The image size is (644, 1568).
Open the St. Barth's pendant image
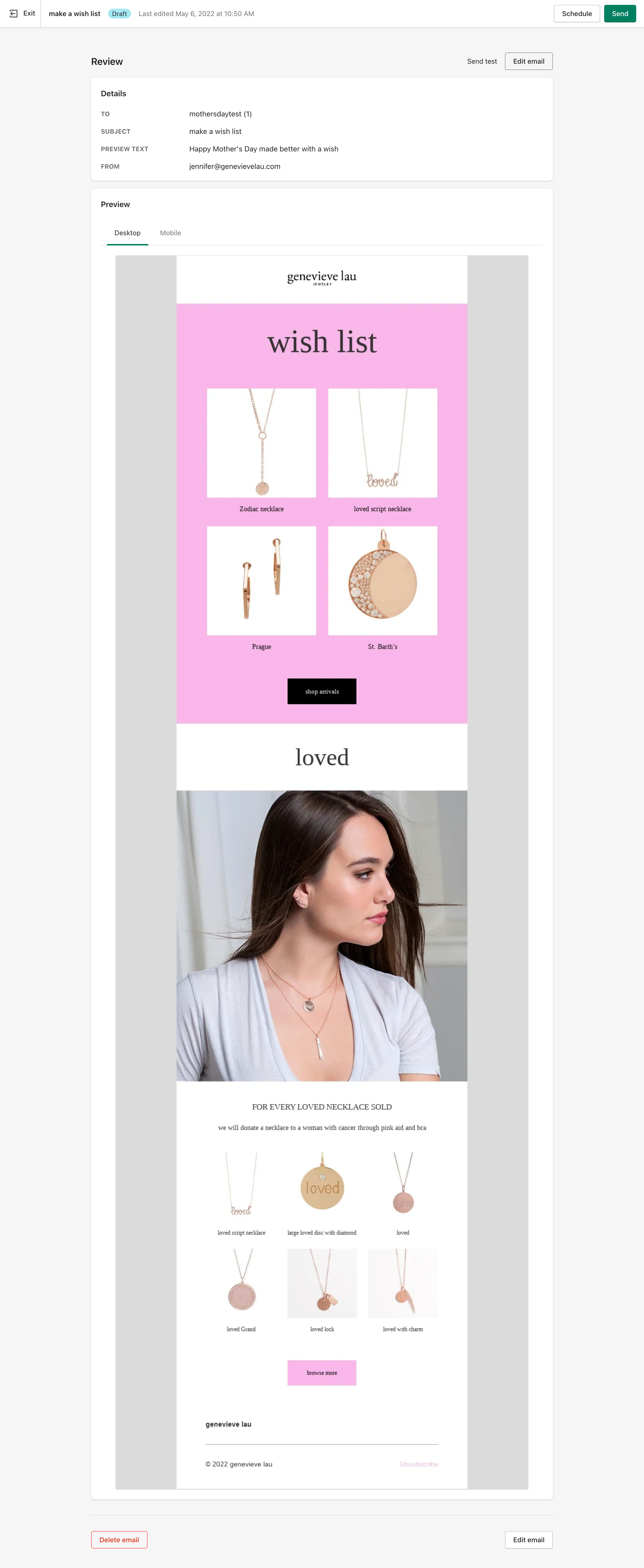[x=382, y=581]
